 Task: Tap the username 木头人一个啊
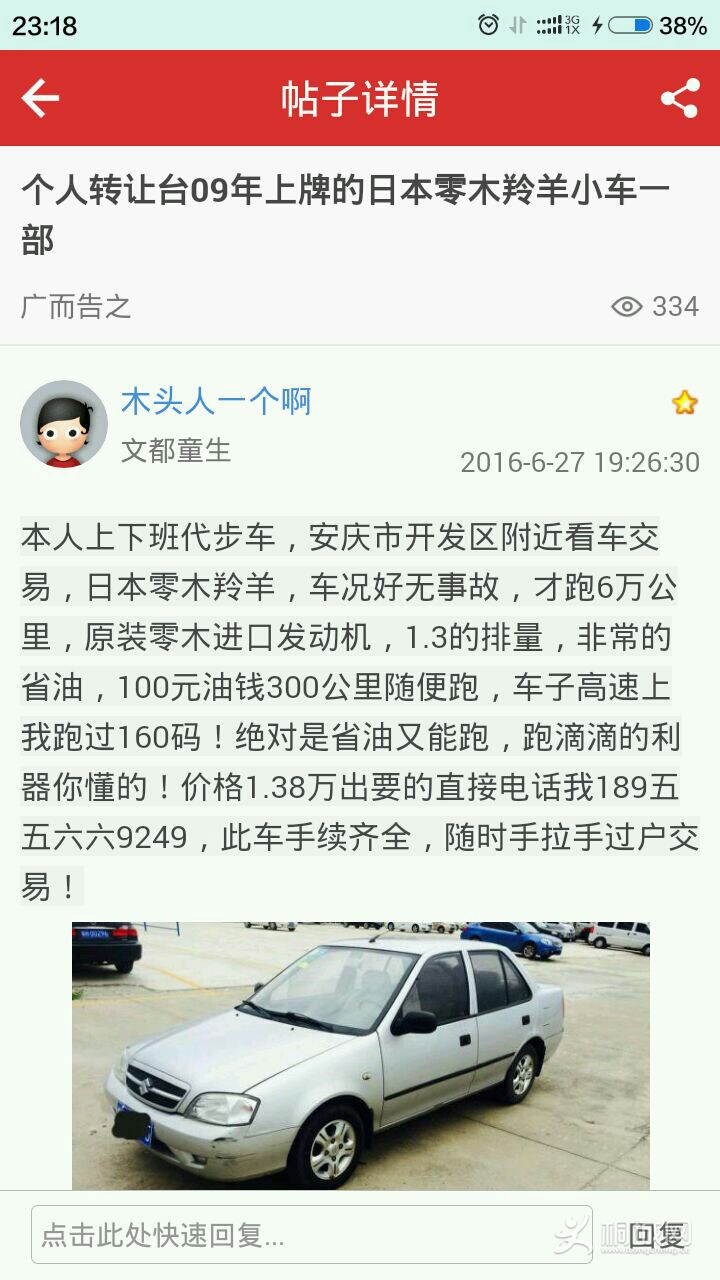click(216, 401)
